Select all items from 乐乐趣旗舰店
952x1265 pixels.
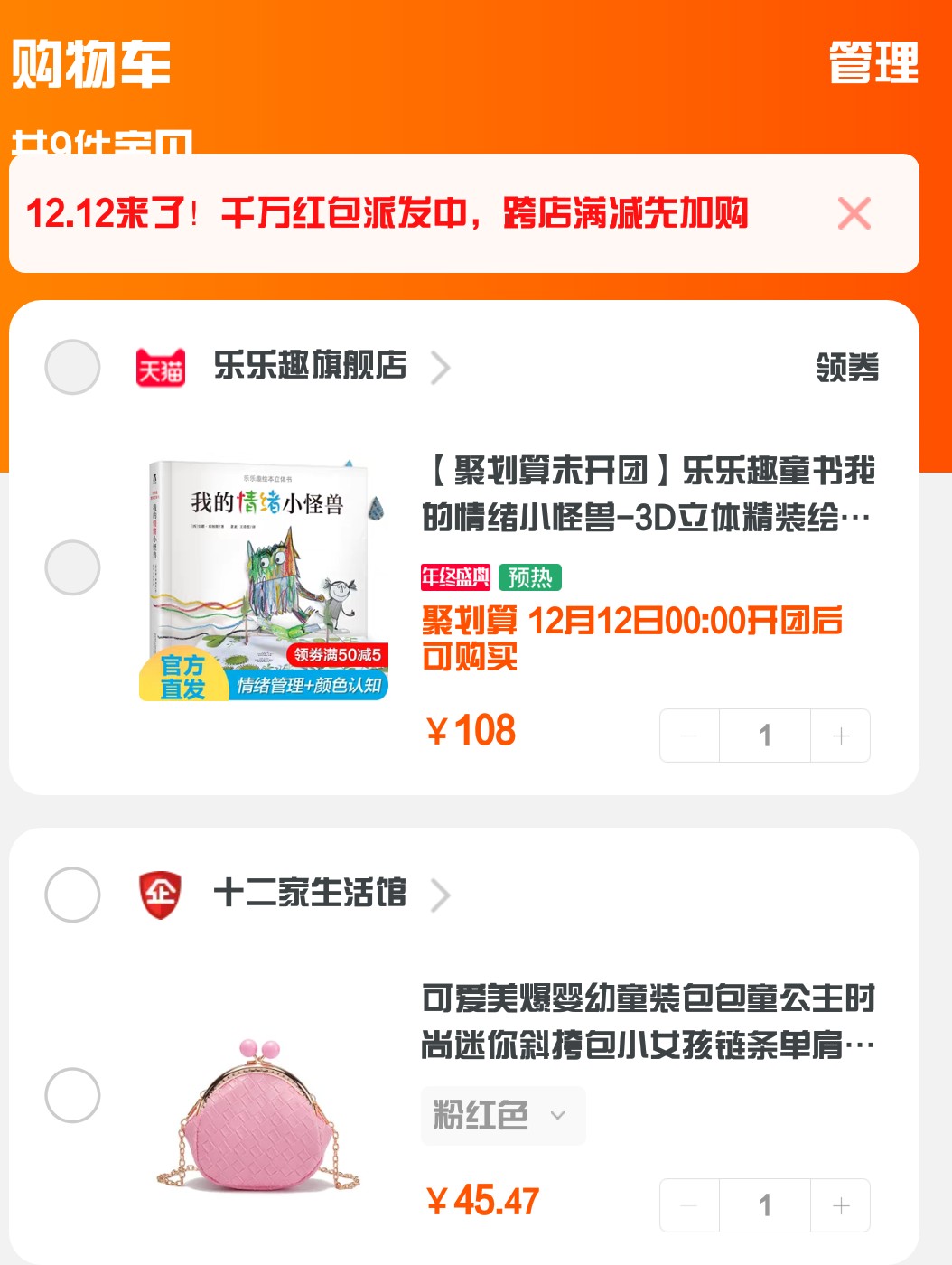tap(72, 367)
